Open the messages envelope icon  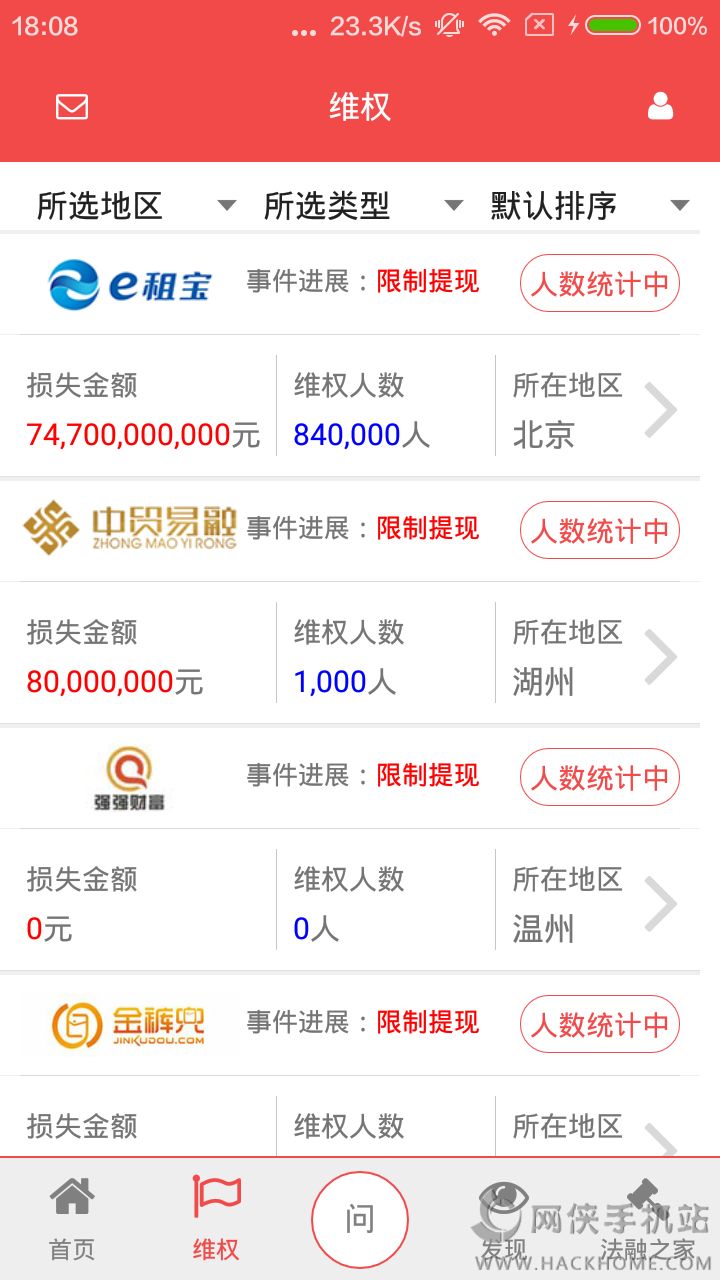click(72, 107)
